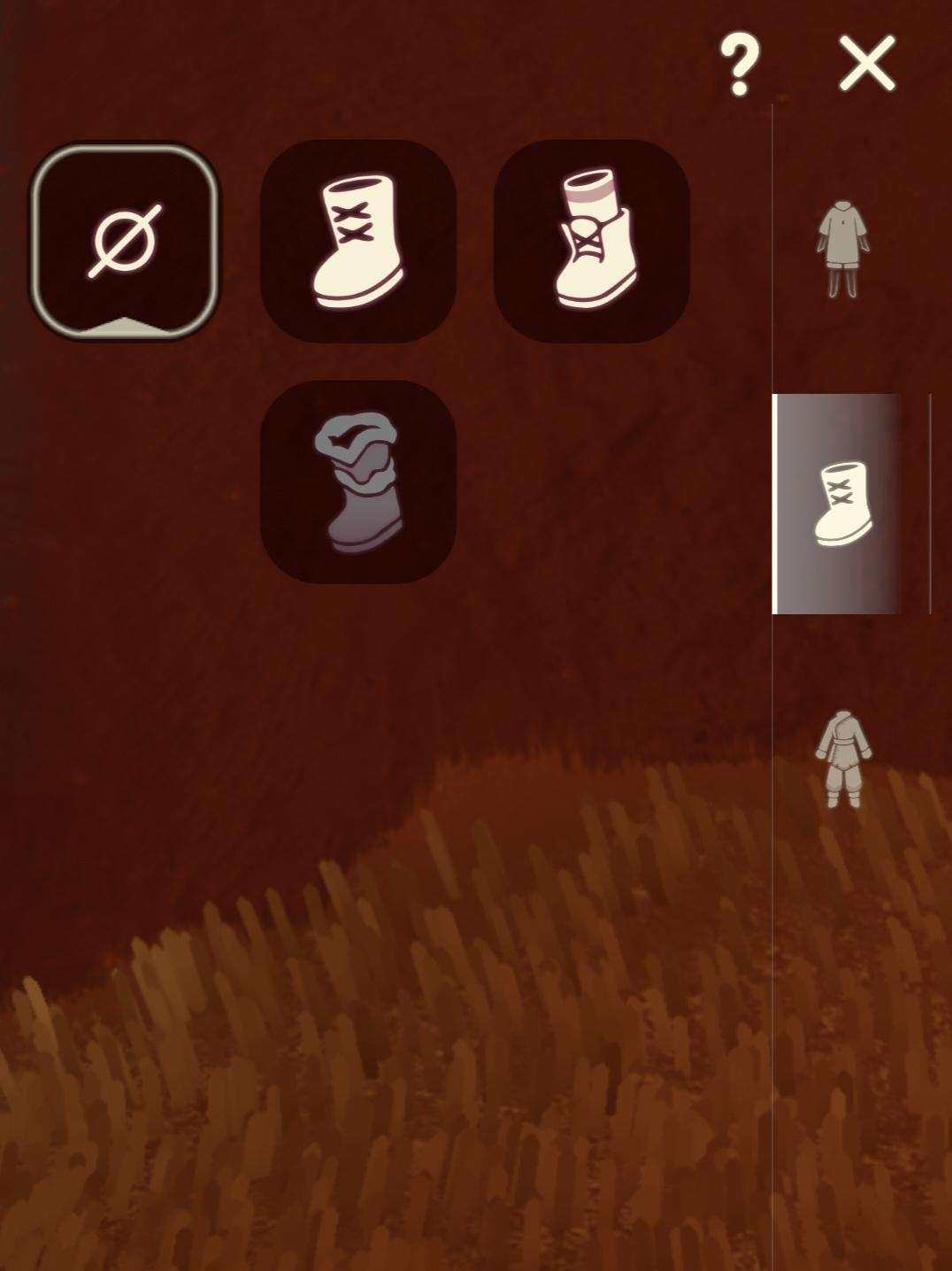Image resolution: width=952 pixels, height=1271 pixels.
Task: Switch to the long robe outfit category
Action: tap(842, 759)
